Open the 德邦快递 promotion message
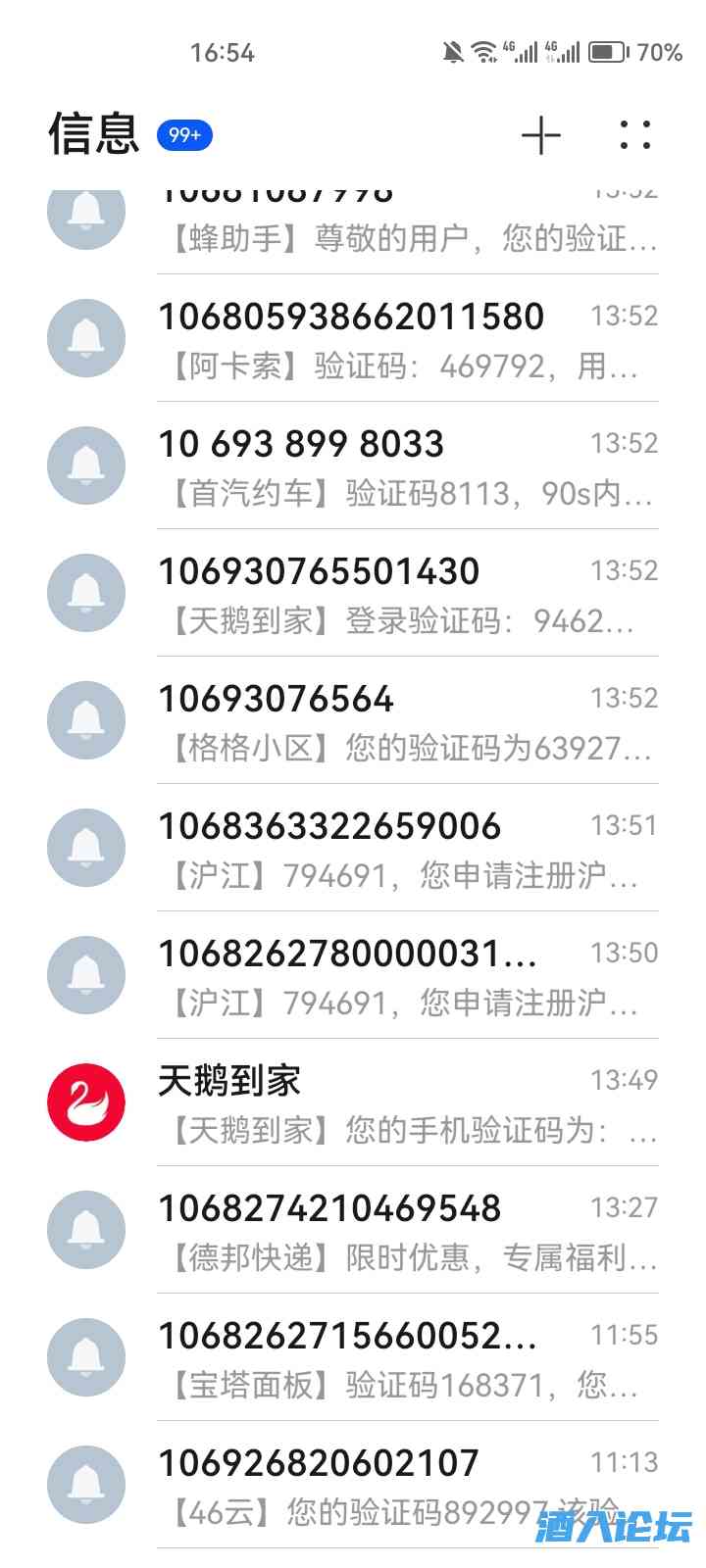 click(x=407, y=1232)
